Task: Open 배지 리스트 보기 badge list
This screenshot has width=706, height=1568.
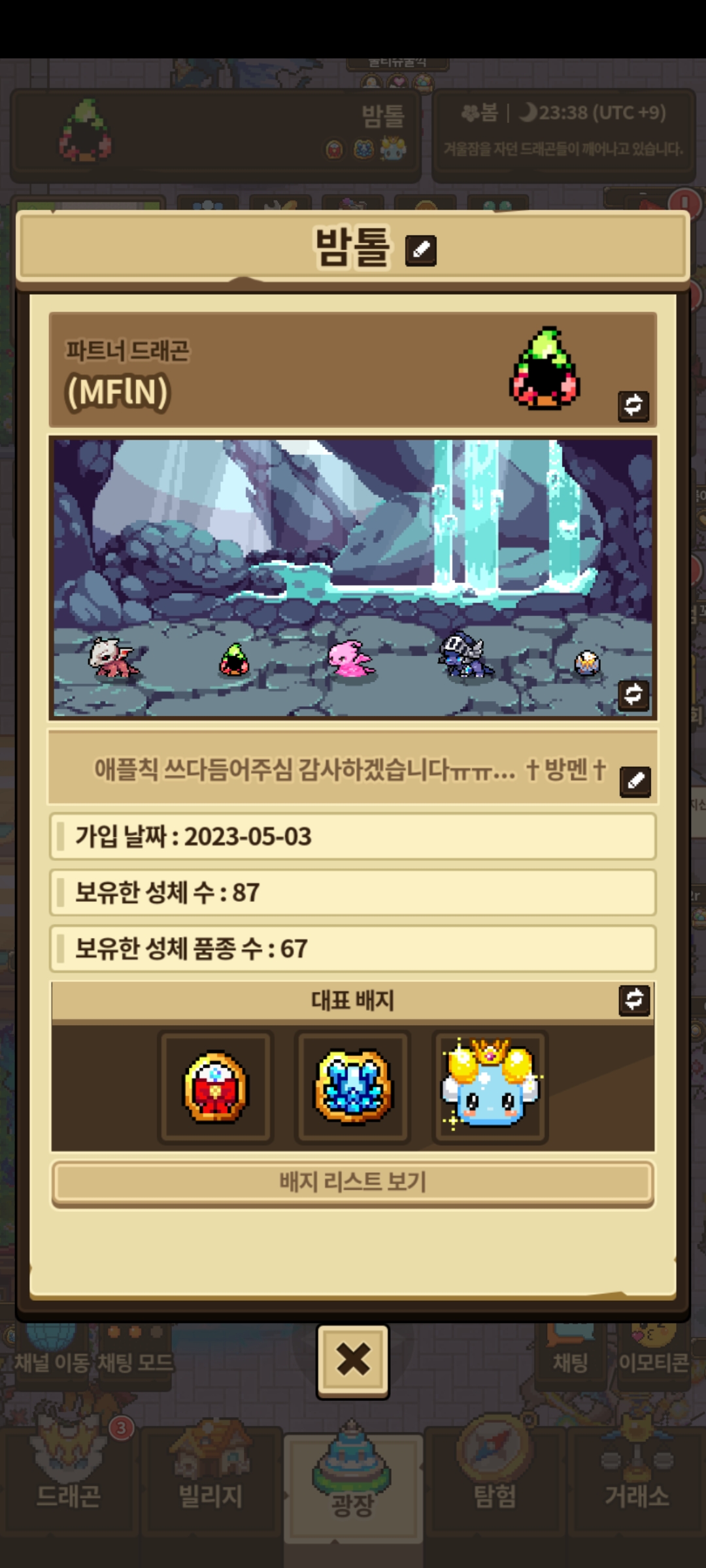Action: pyautogui.click(x=353, y=1182)
